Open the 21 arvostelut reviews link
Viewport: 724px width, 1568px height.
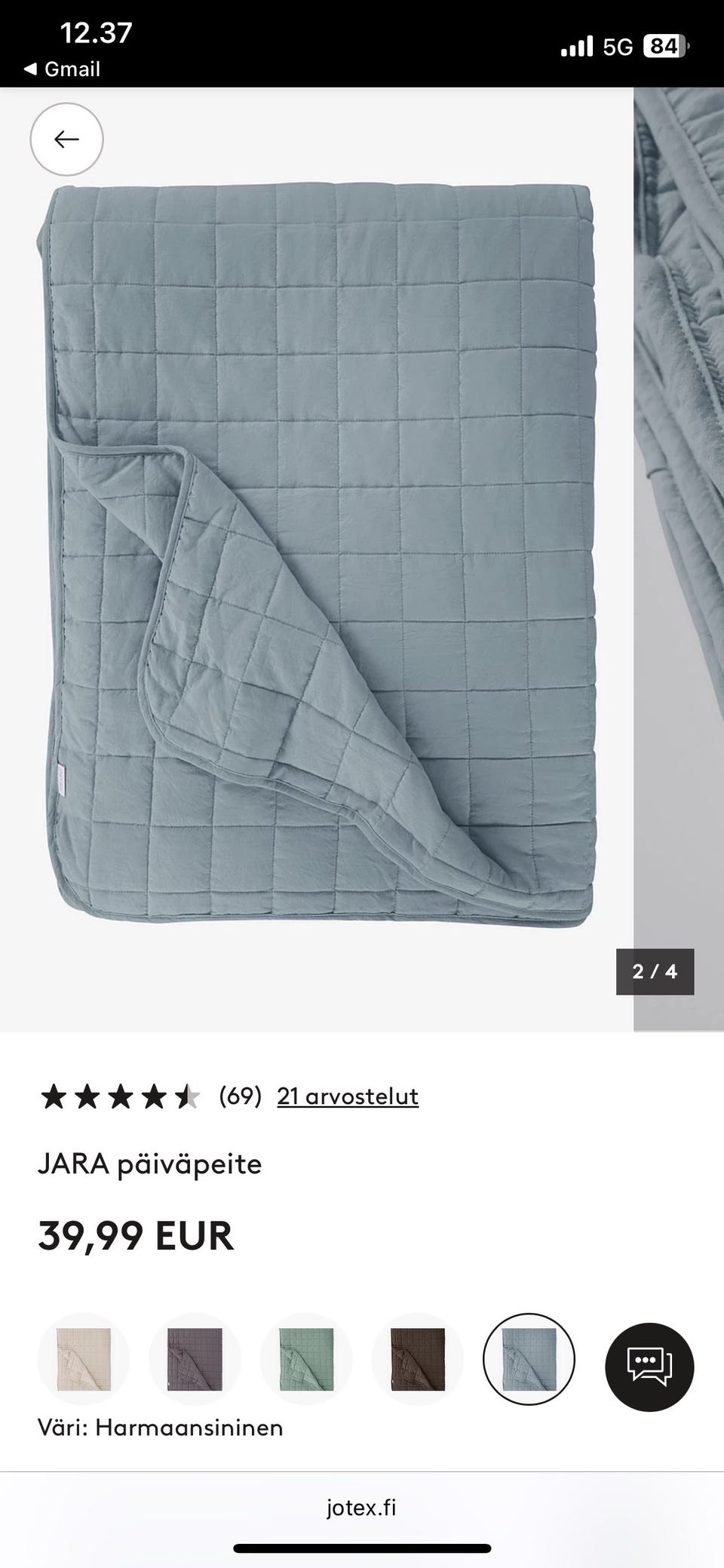point(348,1096)
